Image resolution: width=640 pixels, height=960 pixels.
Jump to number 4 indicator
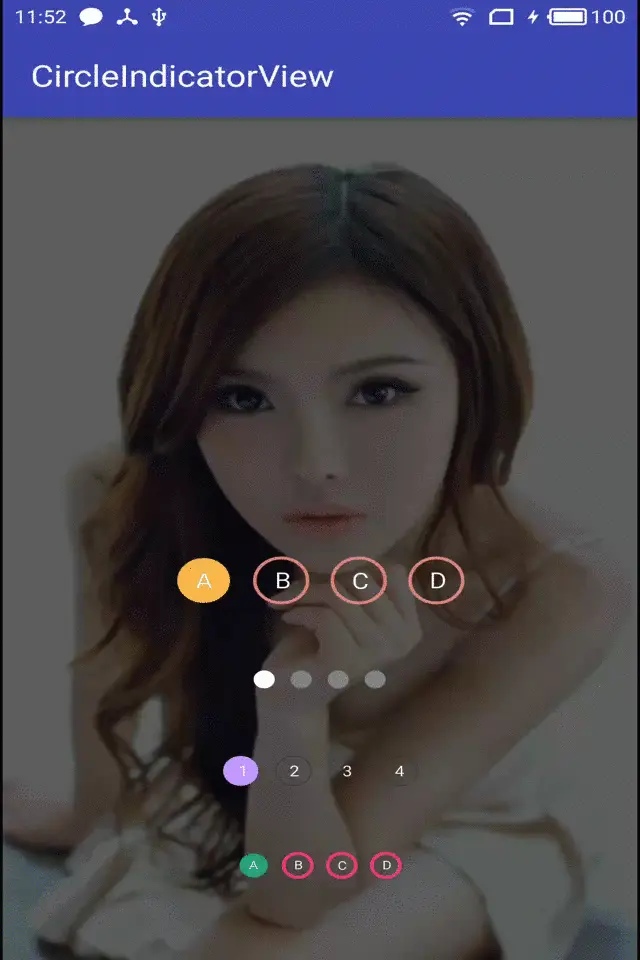coord(399,771)
